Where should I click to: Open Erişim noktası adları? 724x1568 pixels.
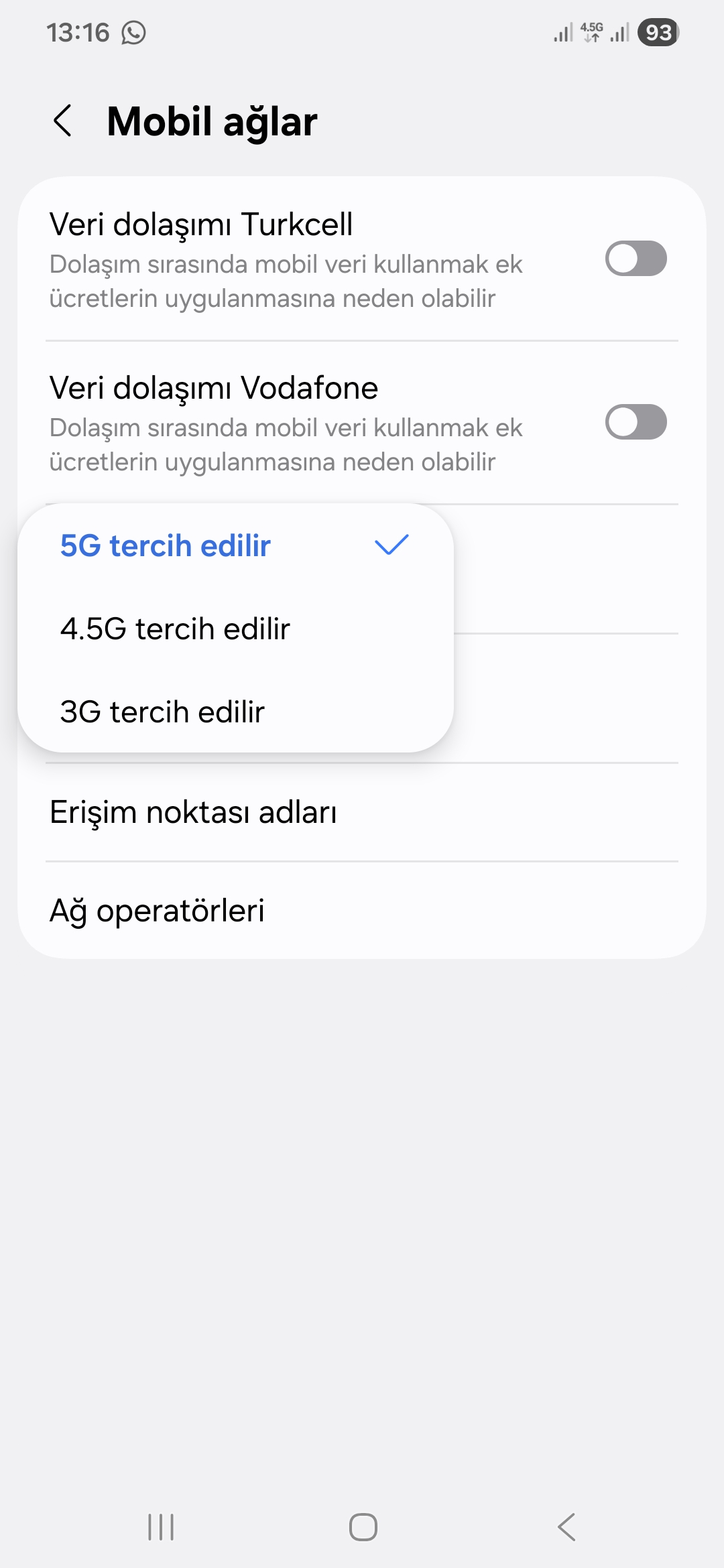[x=362, y=812]
